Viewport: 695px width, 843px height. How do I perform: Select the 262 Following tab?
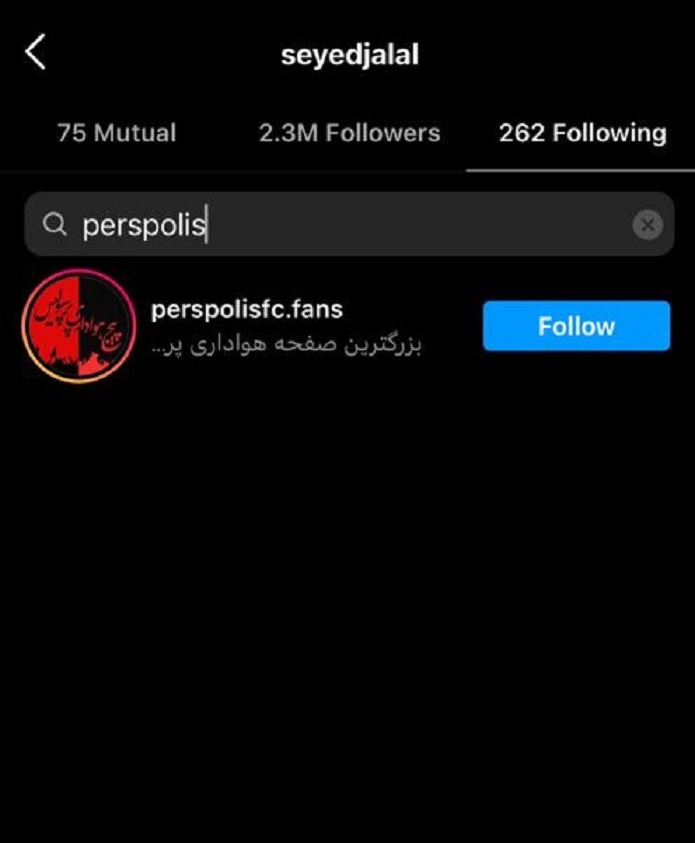(582, 133)
